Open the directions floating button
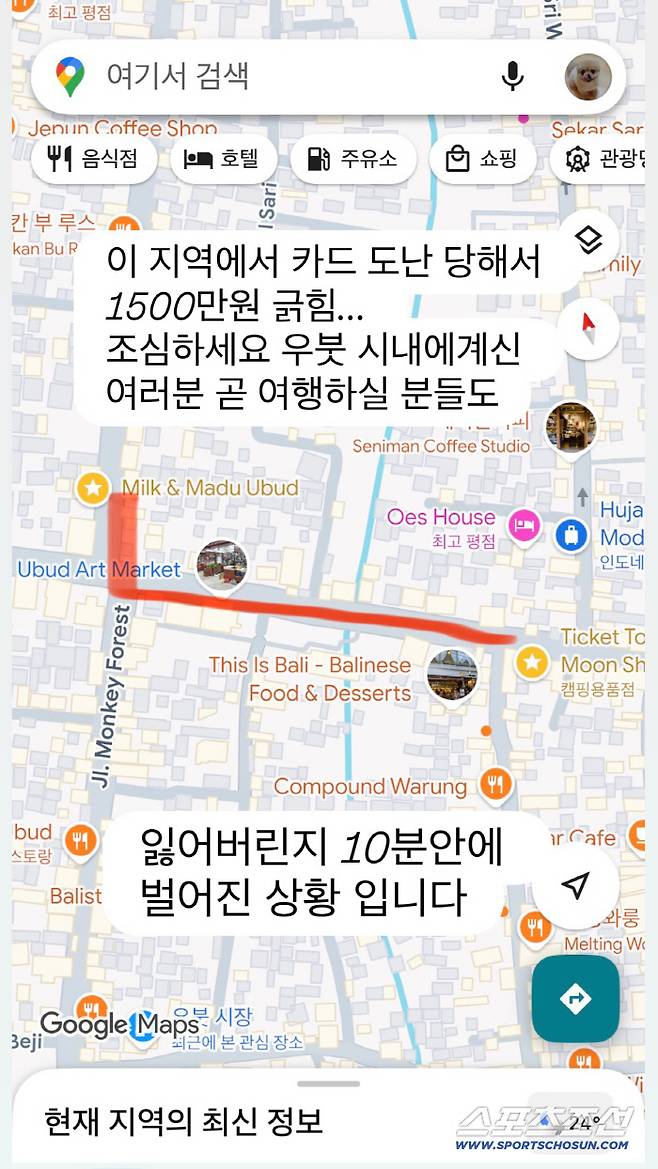Image resolution: width=658 pixels, height=1169 pixels. point(575,998)
